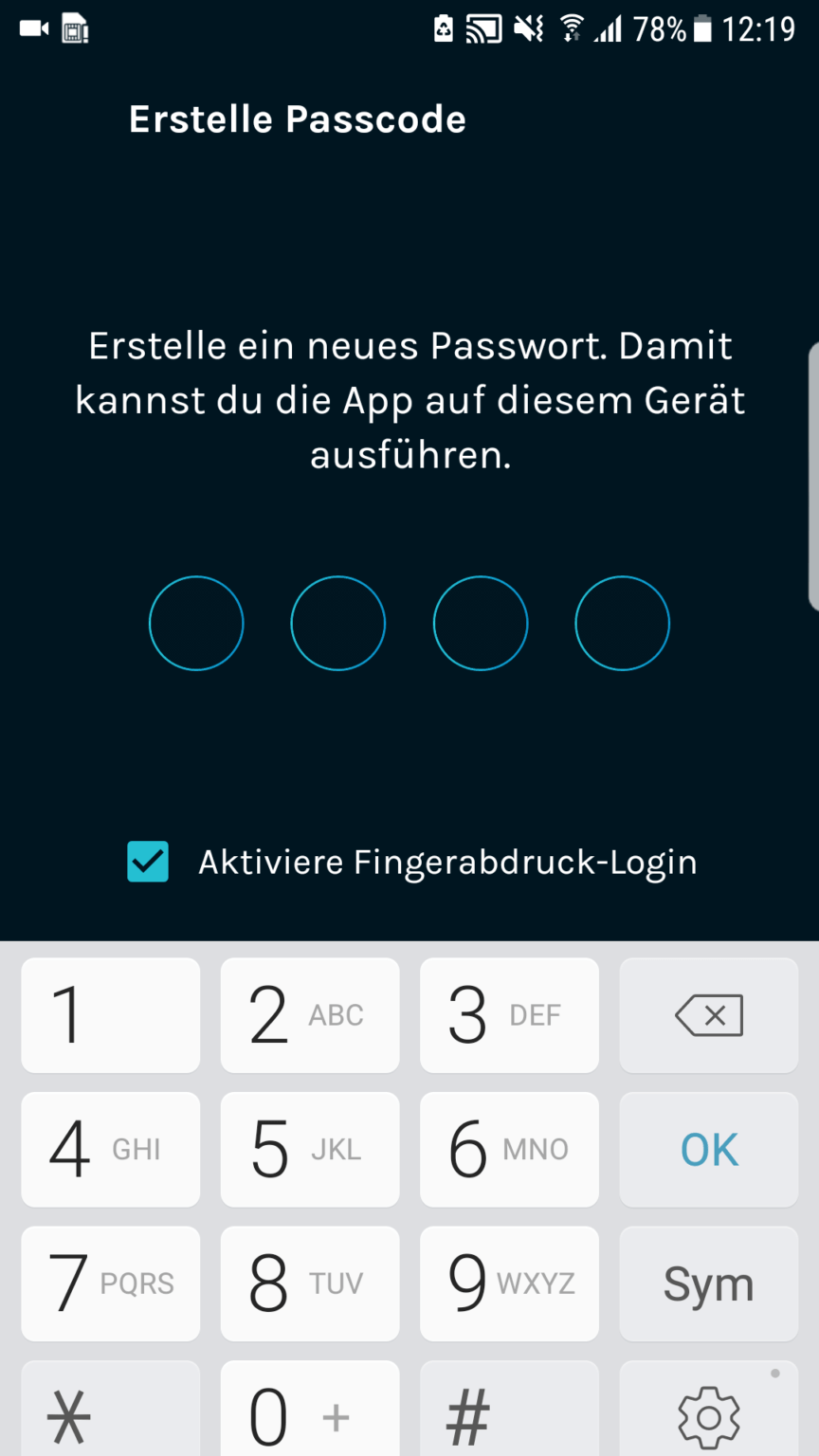
Task: Open the Sym symbols keyboard
Action: point(709,1283)
